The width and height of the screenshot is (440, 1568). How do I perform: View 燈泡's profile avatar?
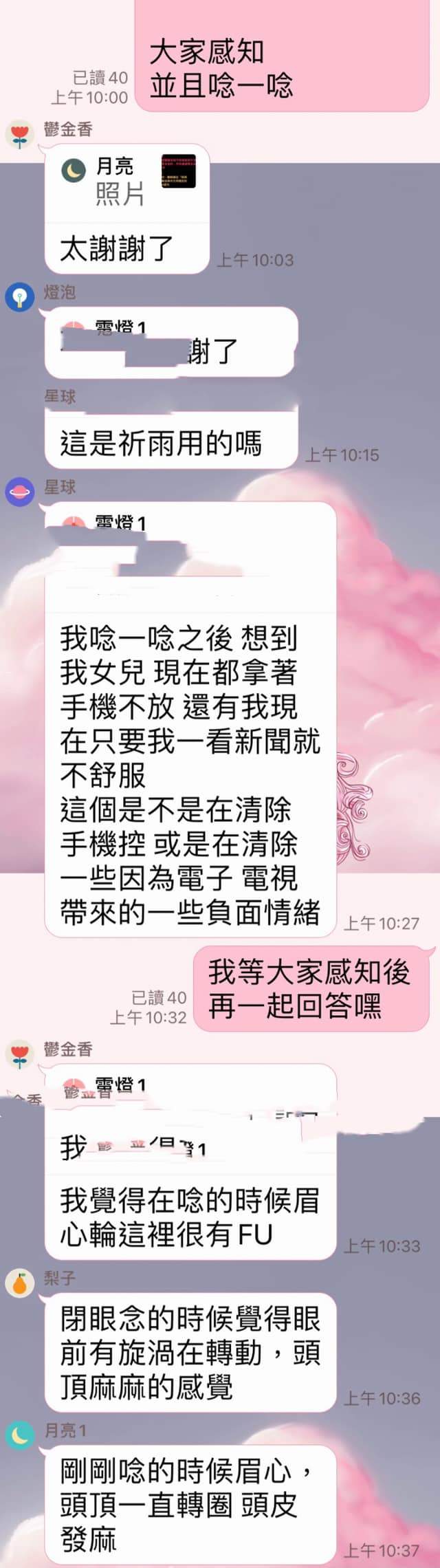coord(20,297)
